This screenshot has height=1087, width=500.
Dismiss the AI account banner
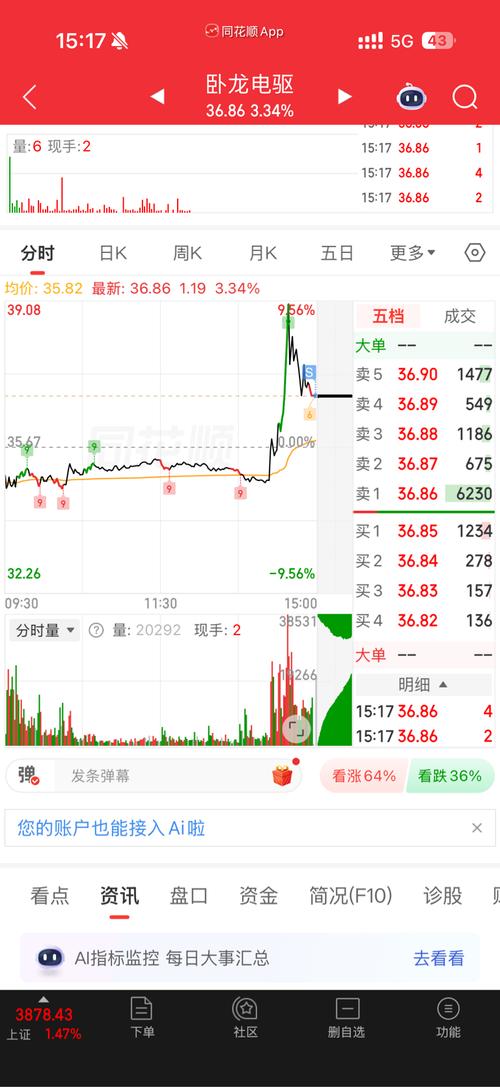click(x=476, y=828)
